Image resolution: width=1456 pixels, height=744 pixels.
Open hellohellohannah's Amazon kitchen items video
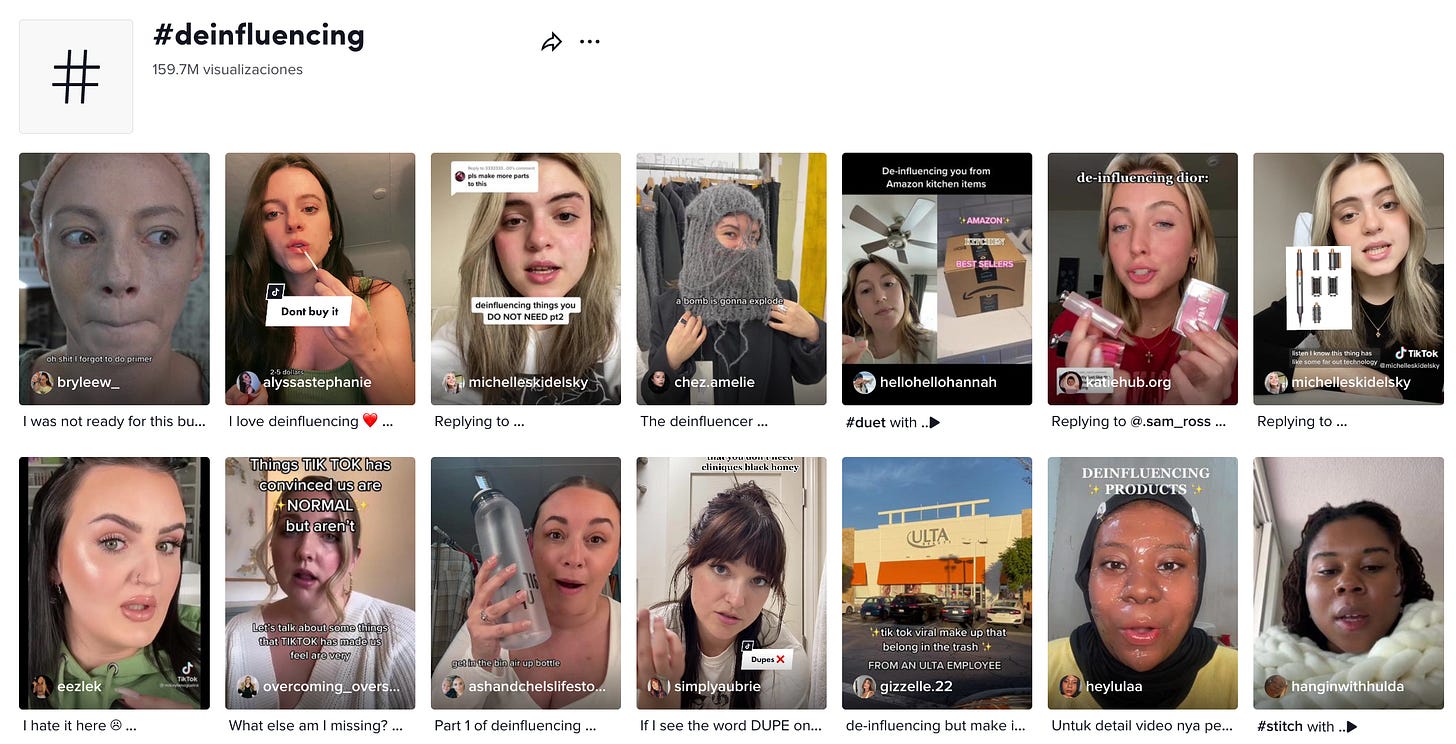click(937, 278)
